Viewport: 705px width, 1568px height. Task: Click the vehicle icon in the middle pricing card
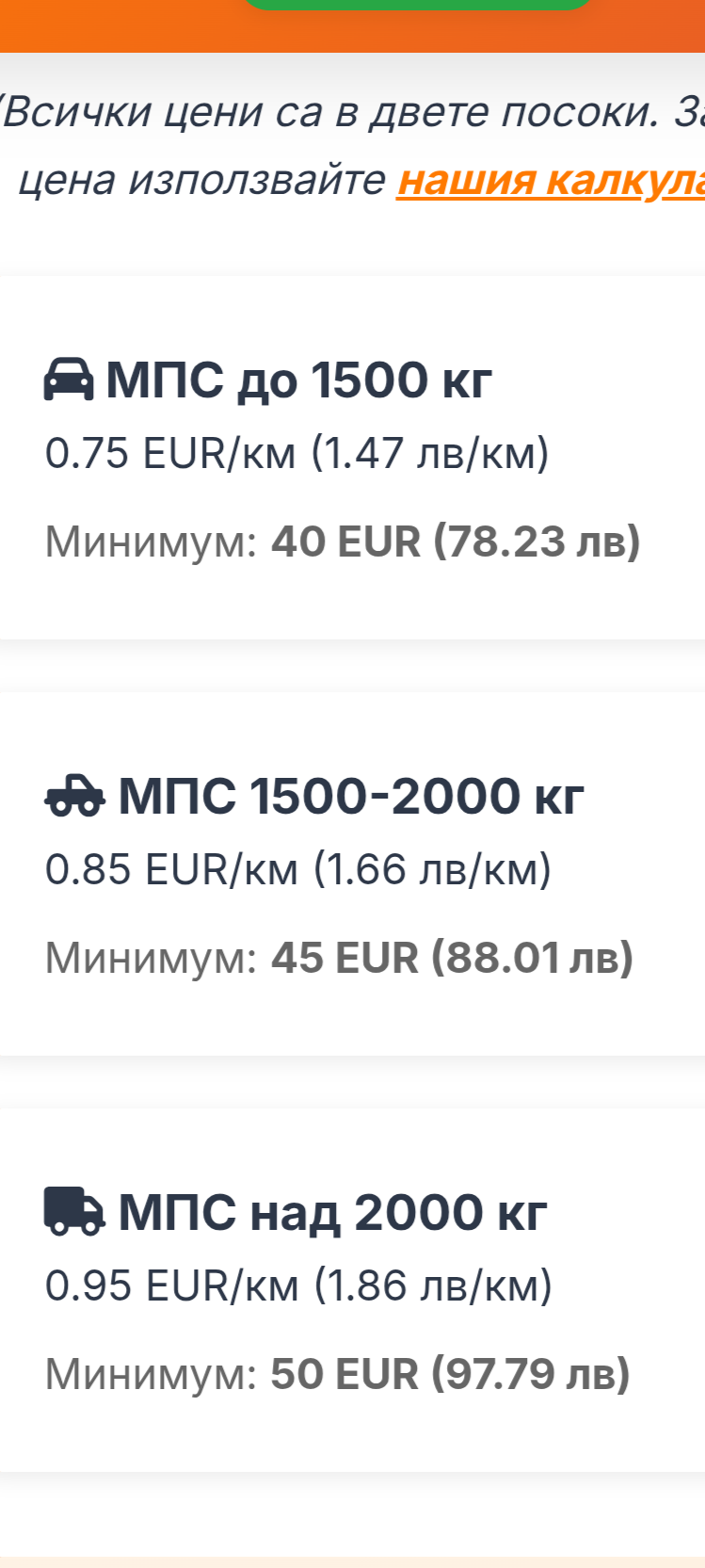(x=75, y=796)
